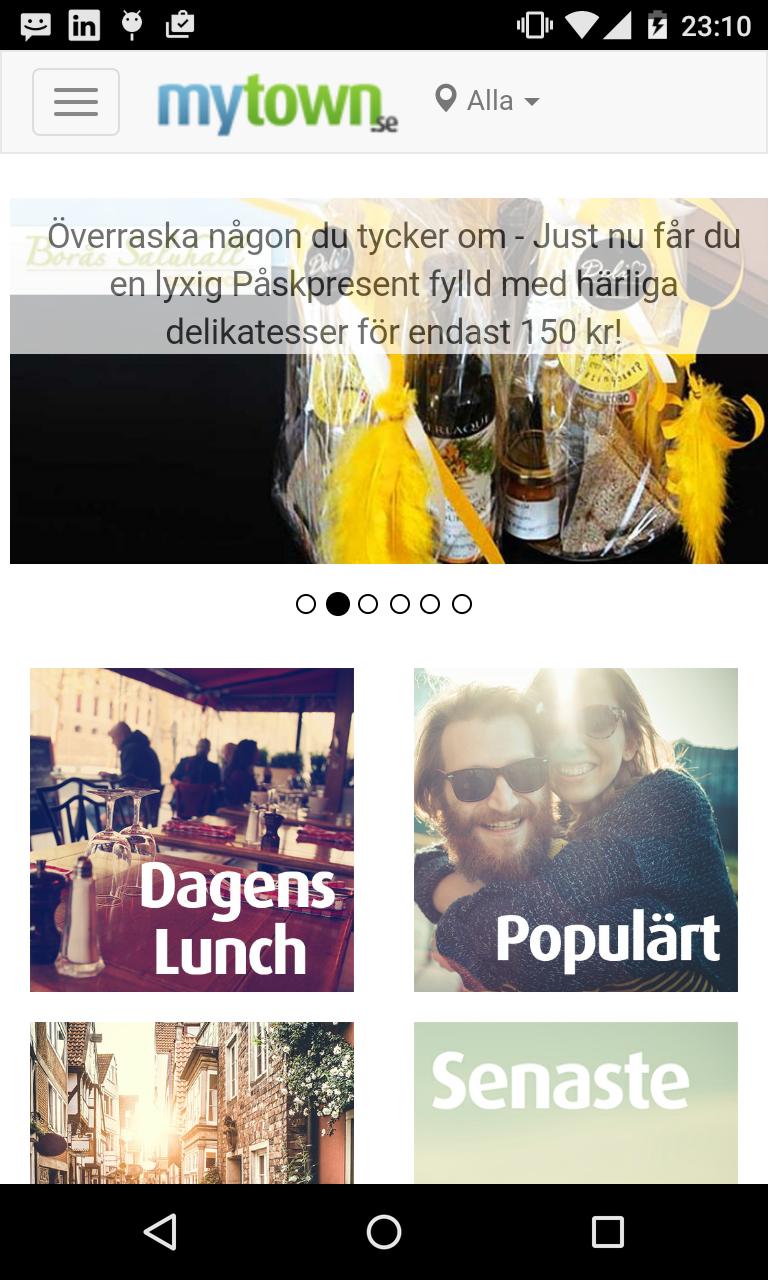
Task: Select the second carousel indicator dot
Action: 338,604
